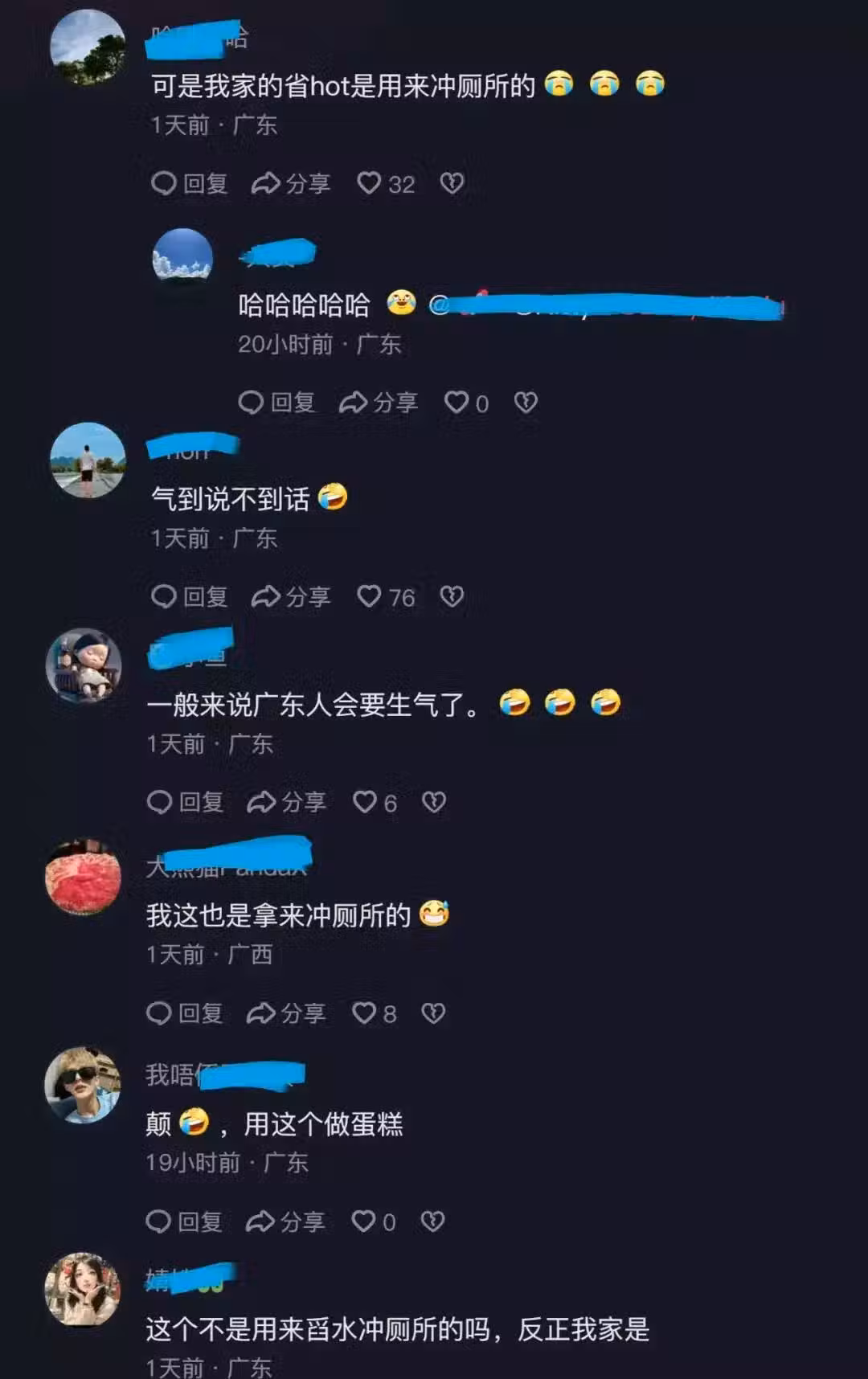Reply to the 用这个做蛋糕 comment
Screen dimensions: 868x1379
coord(184,1222)
